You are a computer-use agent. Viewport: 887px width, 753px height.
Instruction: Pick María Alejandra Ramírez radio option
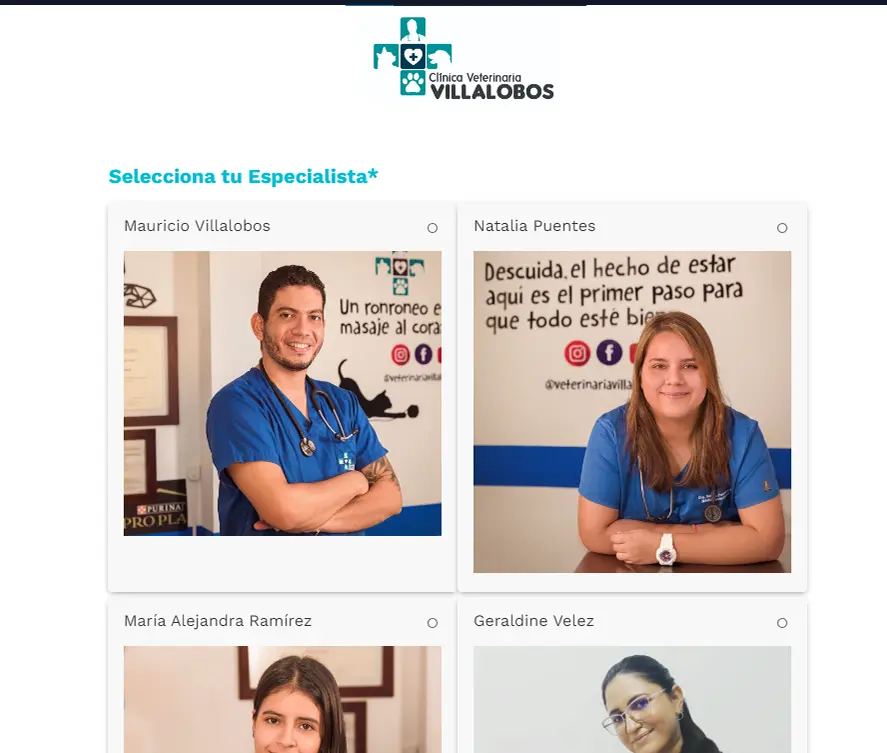[432, 623]
